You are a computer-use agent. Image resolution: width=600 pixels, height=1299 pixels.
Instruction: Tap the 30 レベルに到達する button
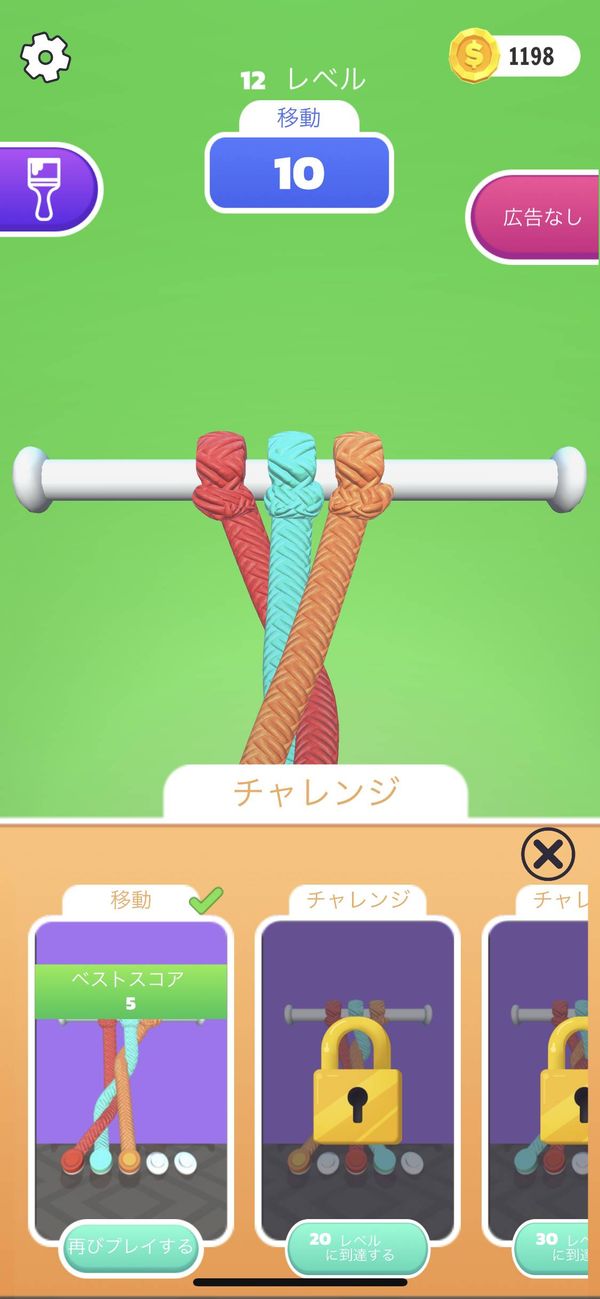coord(556,1247)
